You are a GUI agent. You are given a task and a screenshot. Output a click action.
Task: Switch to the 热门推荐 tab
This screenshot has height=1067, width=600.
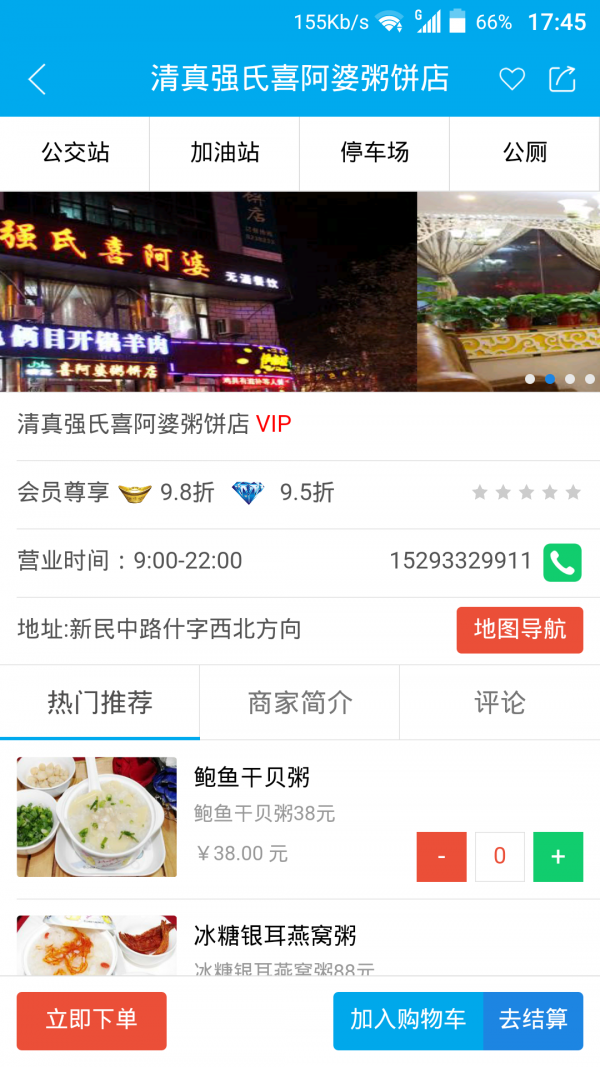coord(100,702)
